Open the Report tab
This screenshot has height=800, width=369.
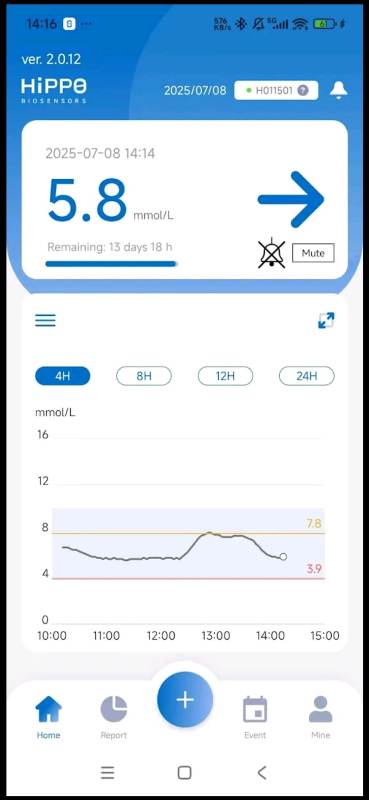coord(113,717)
